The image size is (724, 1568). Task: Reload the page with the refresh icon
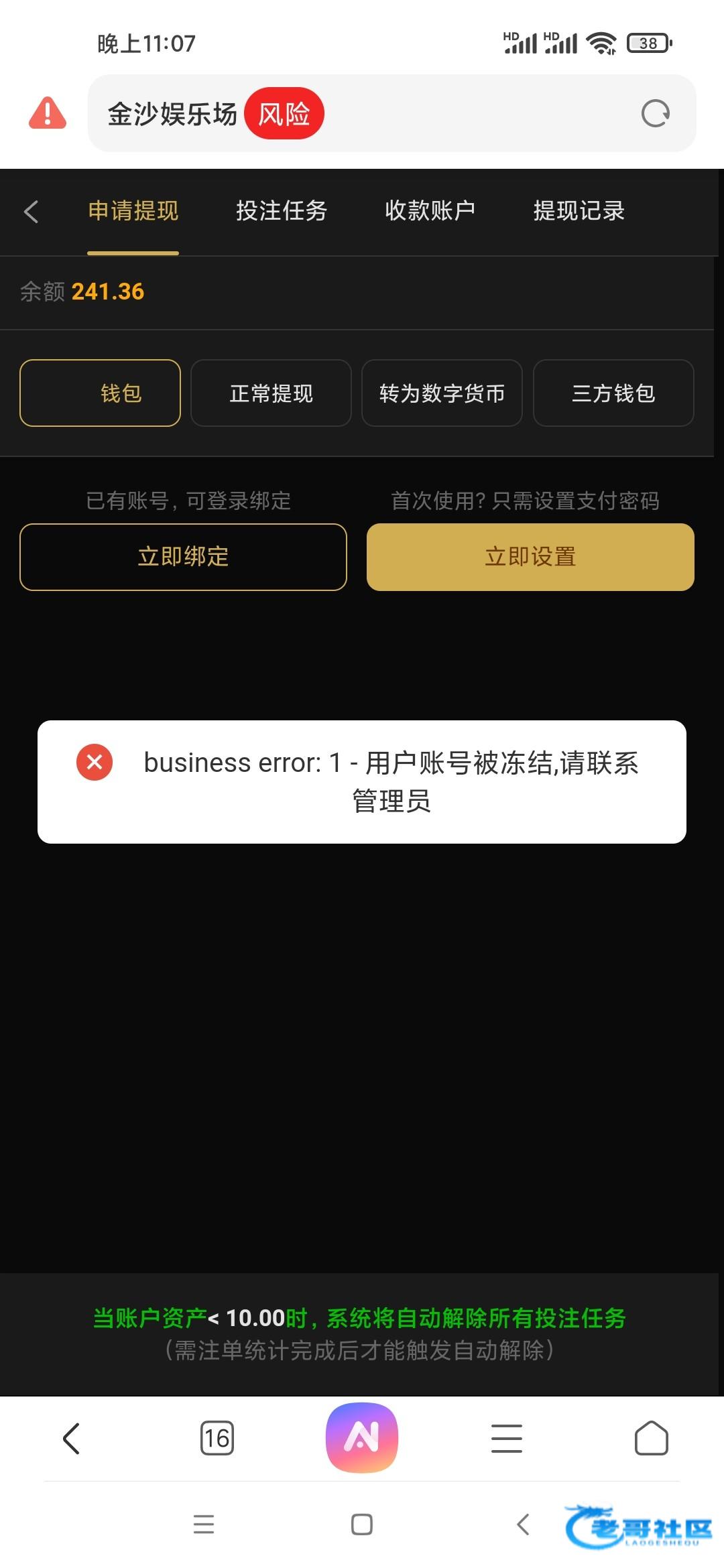coord(655,113)
